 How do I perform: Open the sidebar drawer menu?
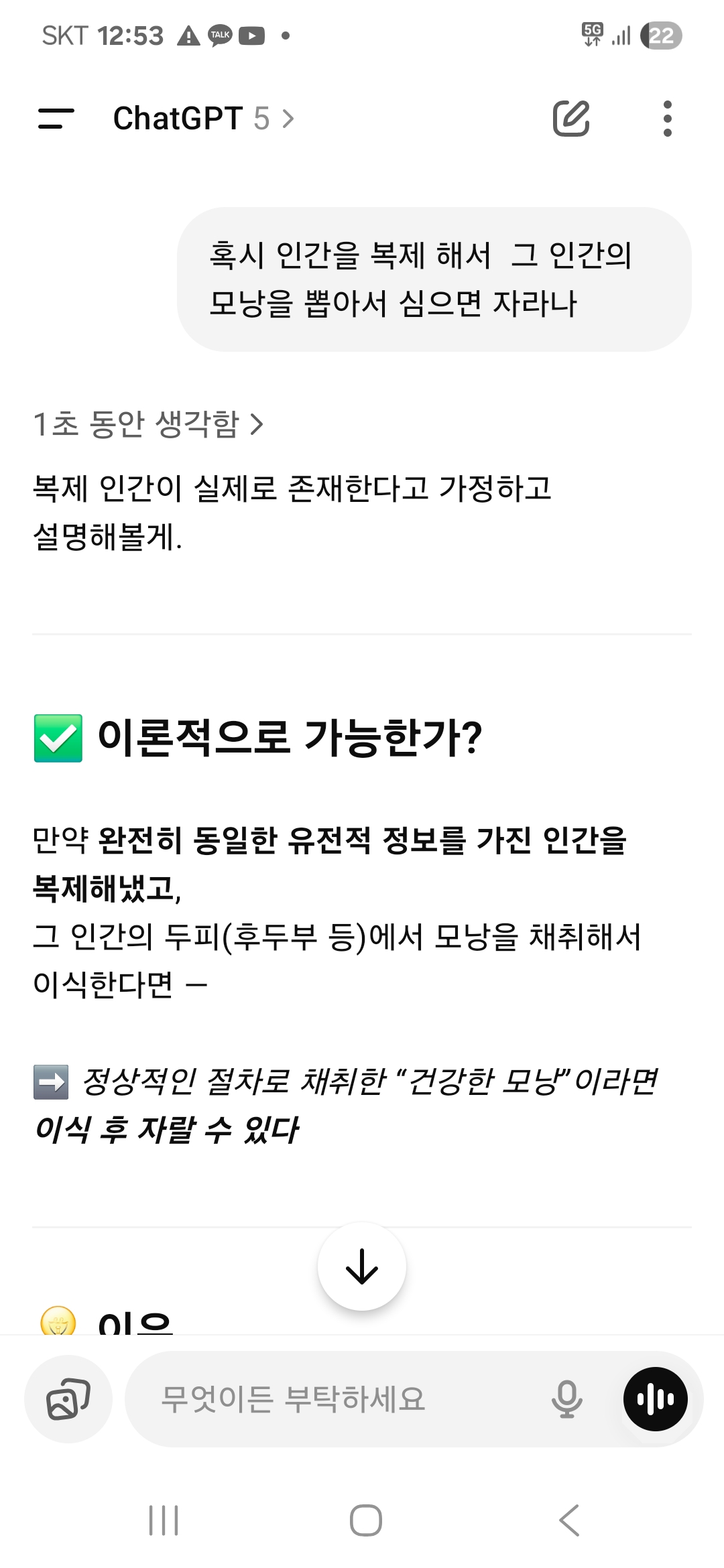[x=56, y=119]
